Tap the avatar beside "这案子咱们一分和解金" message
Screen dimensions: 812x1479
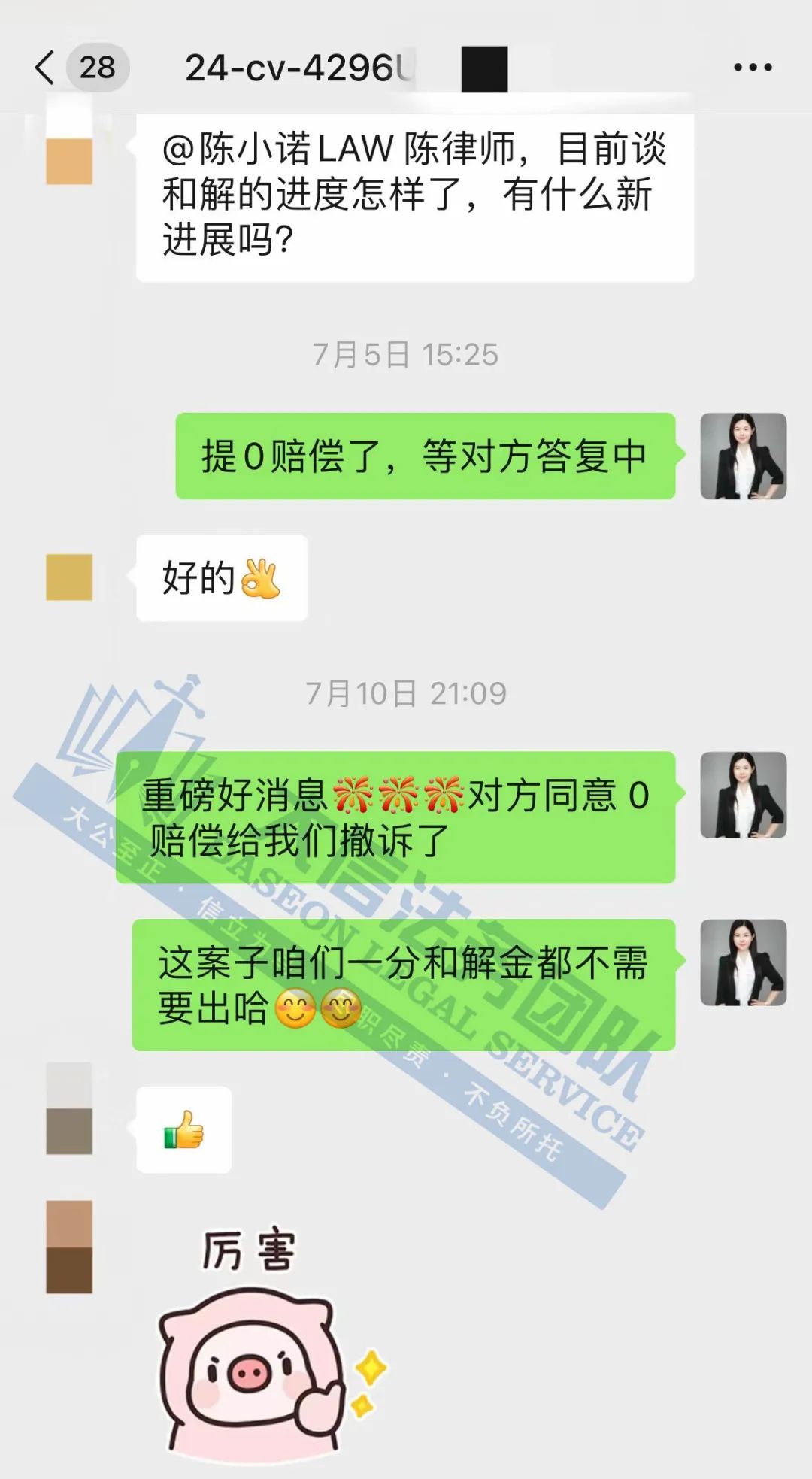743,962
